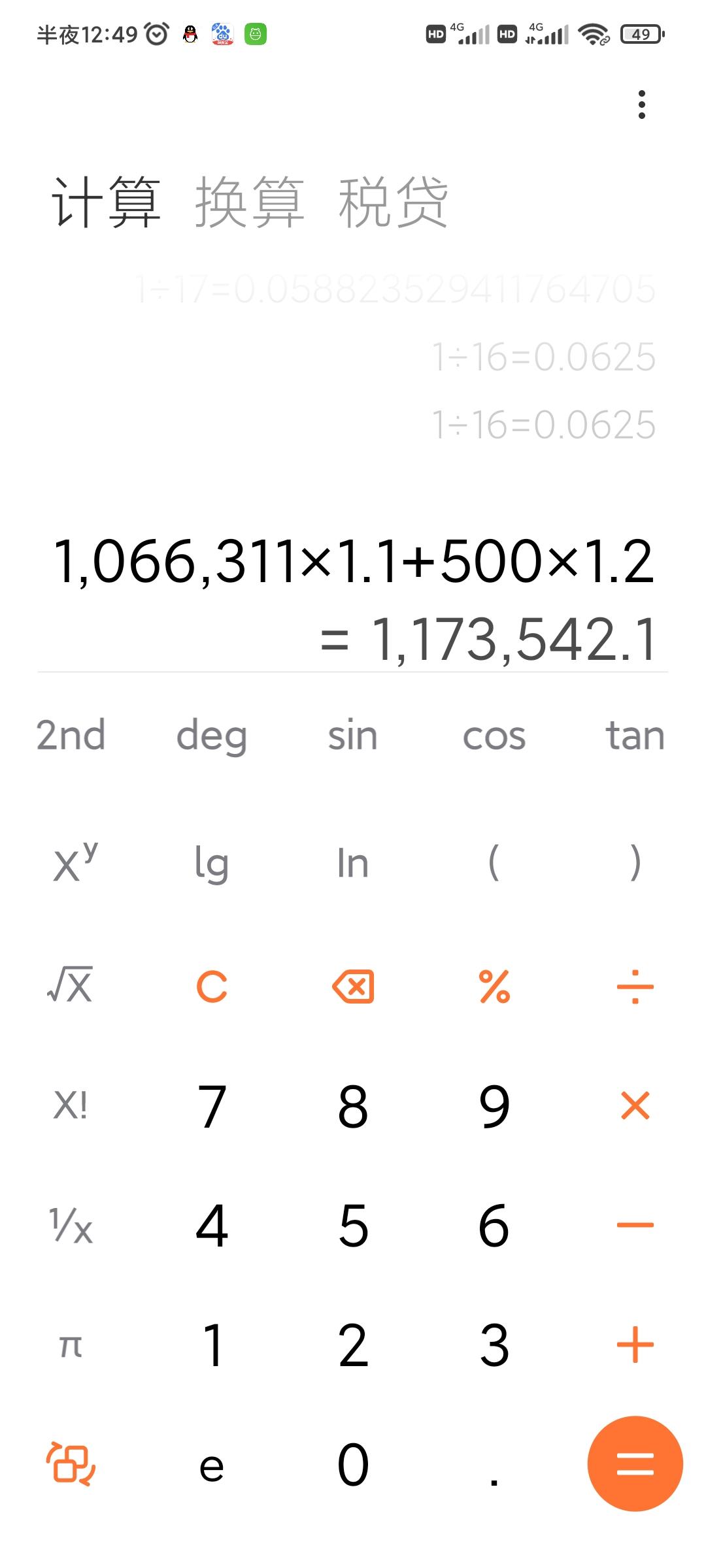Tap the square root key
706x1568 pixels.
(71, 985)
